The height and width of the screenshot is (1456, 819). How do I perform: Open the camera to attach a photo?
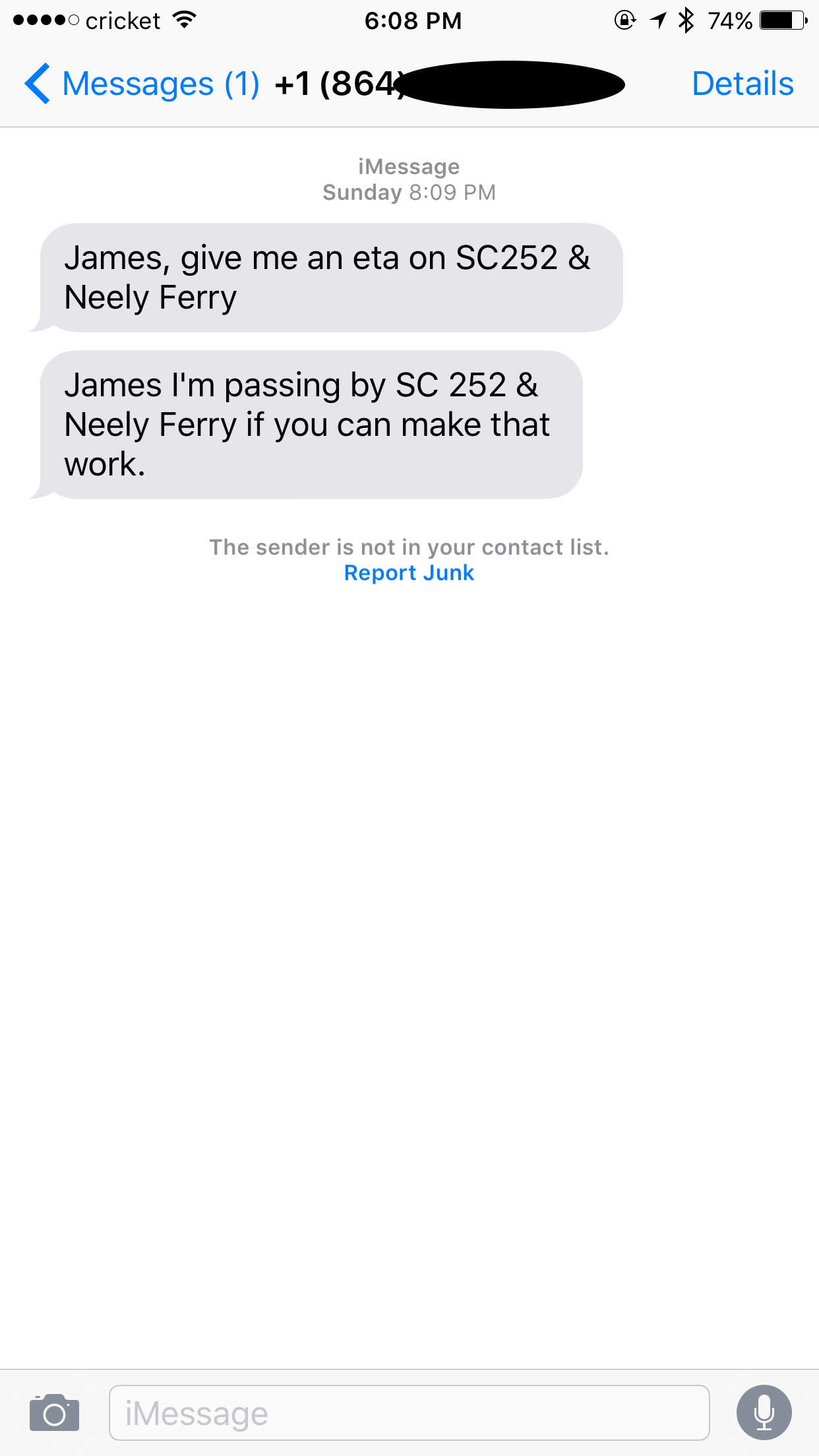tap(54, 1412)
